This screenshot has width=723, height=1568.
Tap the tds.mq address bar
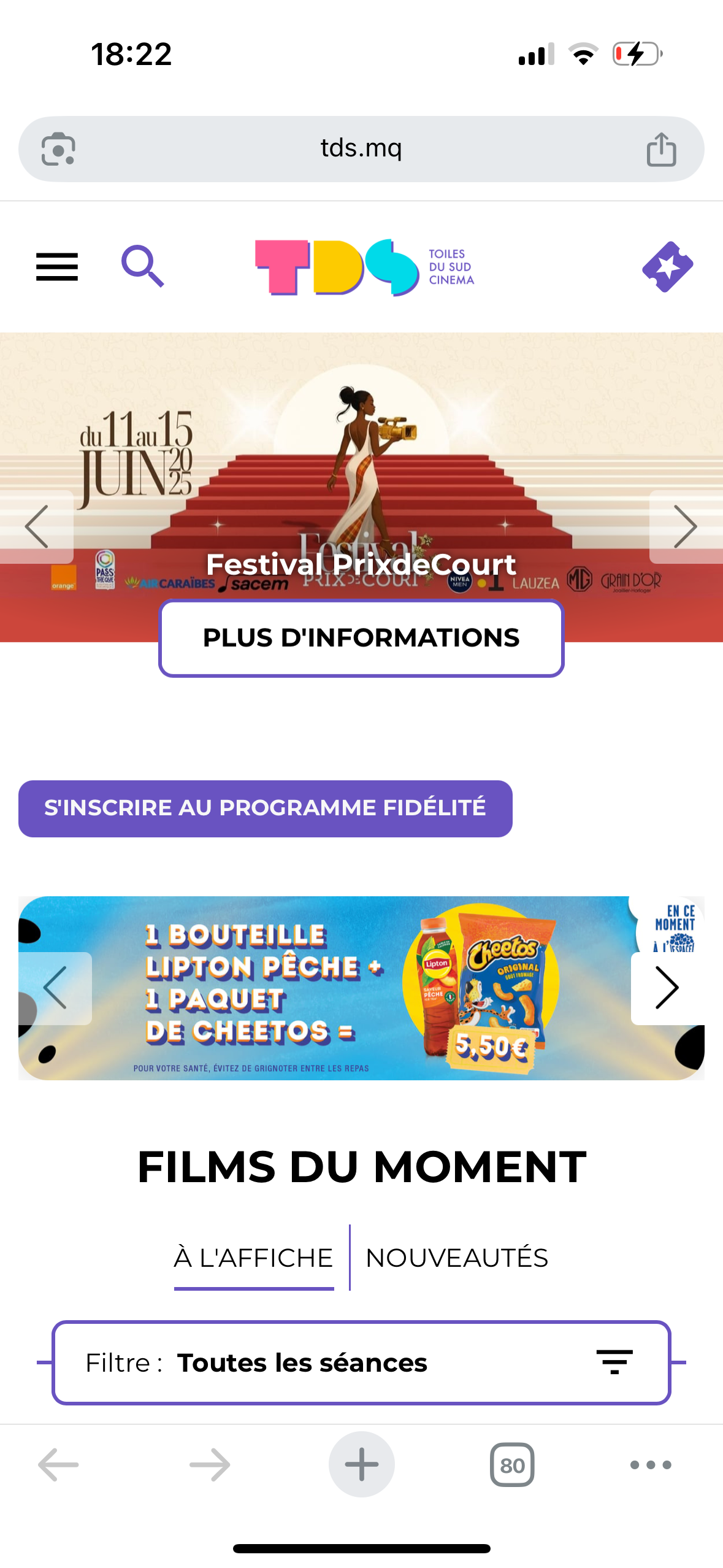click(361, 149)
